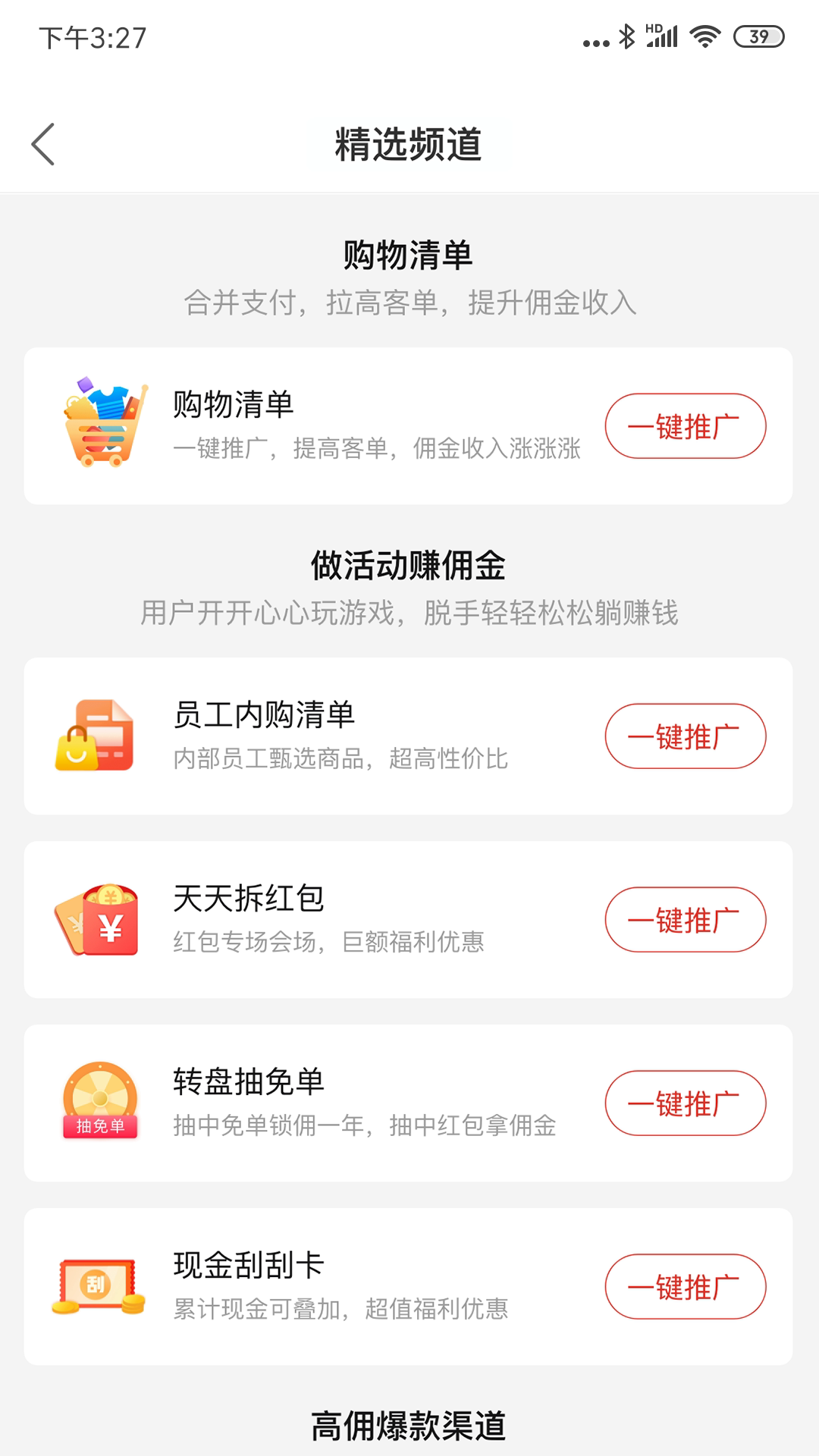The image size is (819, 1456).
Task: Tap the 抽免单 badge on the wheel icon
Action: (99, 1128)
